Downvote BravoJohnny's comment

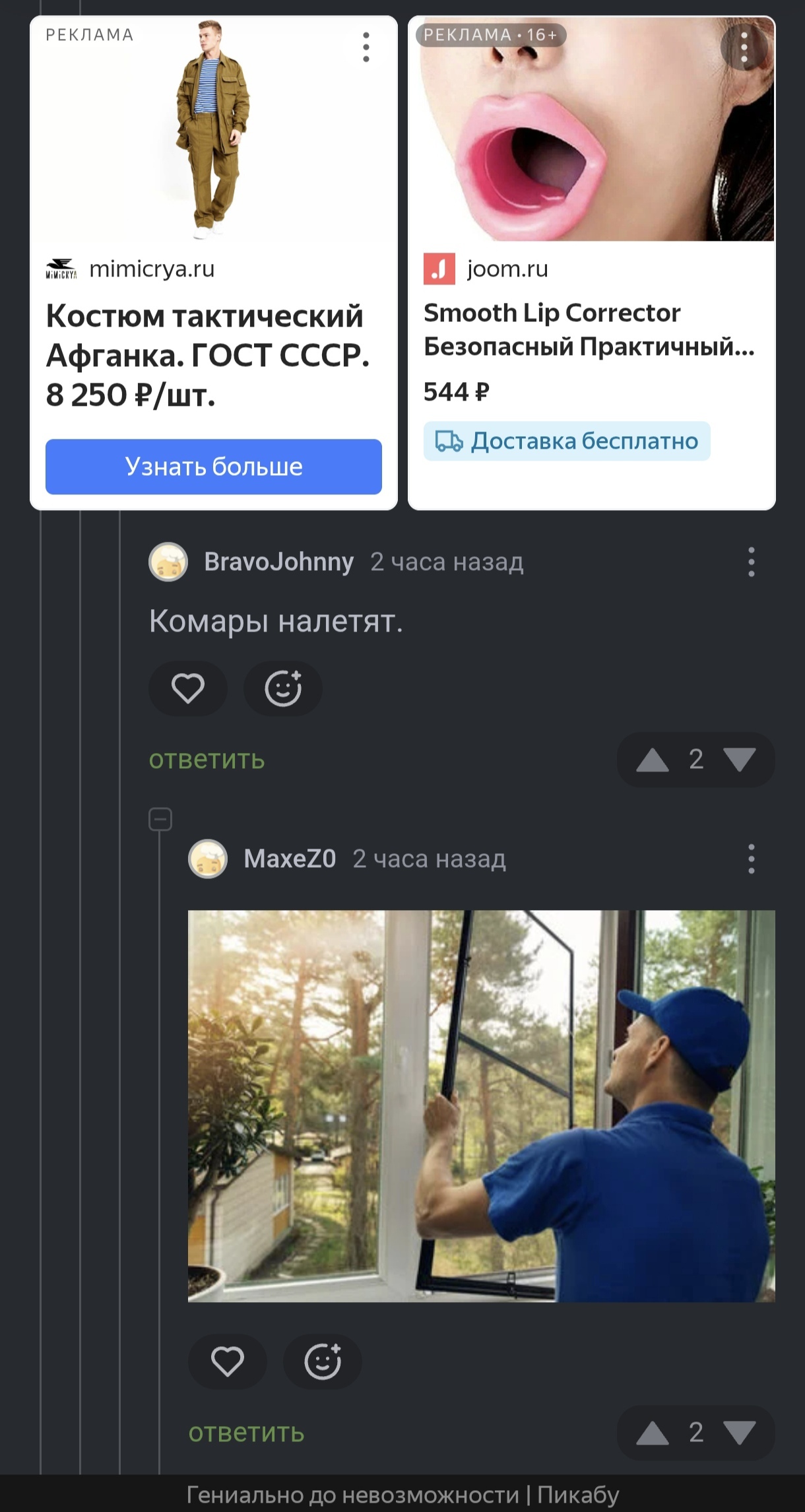click(740, 760)
